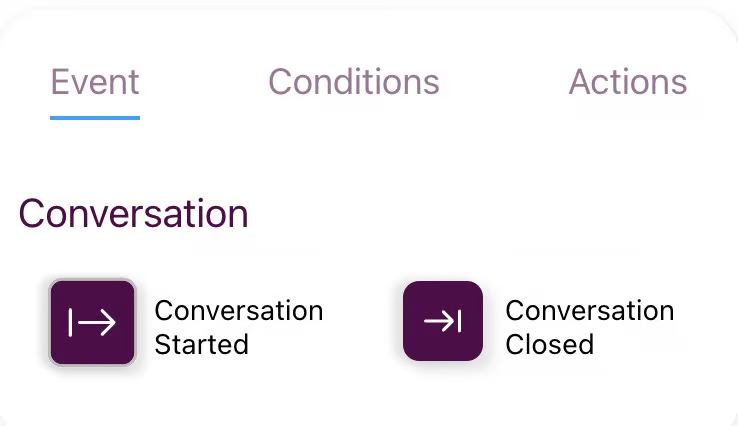
Task: Choose the Conversation Closed event
Action: 443,321
